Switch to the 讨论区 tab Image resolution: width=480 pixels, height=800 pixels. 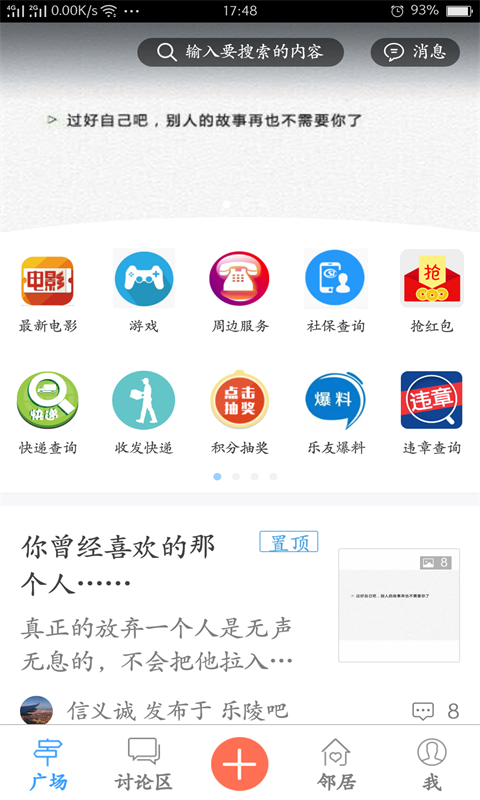coord(143,764)
